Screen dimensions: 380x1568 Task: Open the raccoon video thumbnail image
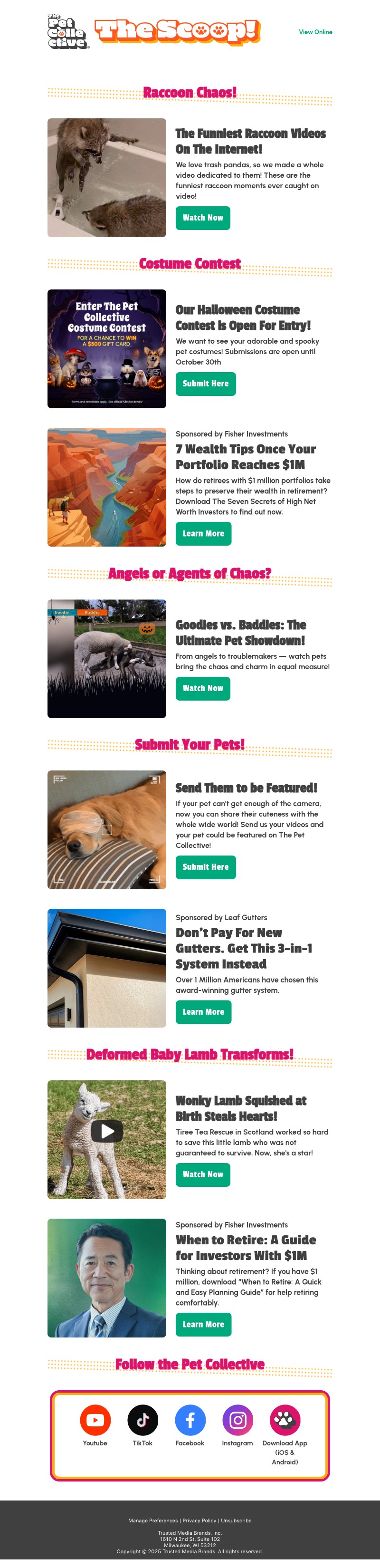(x=107, y=178)
